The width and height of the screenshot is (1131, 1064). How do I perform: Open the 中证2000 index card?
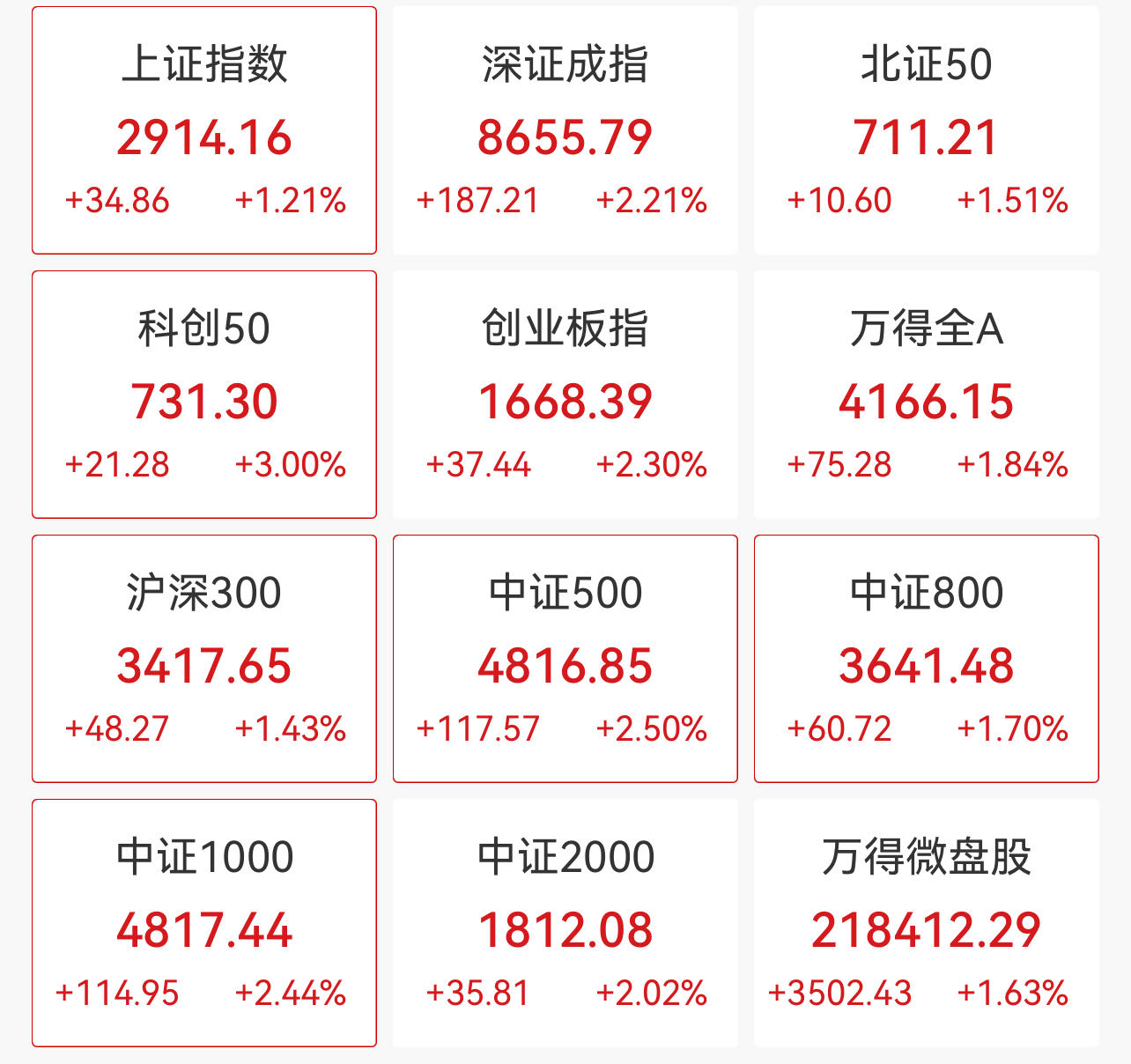565,923
